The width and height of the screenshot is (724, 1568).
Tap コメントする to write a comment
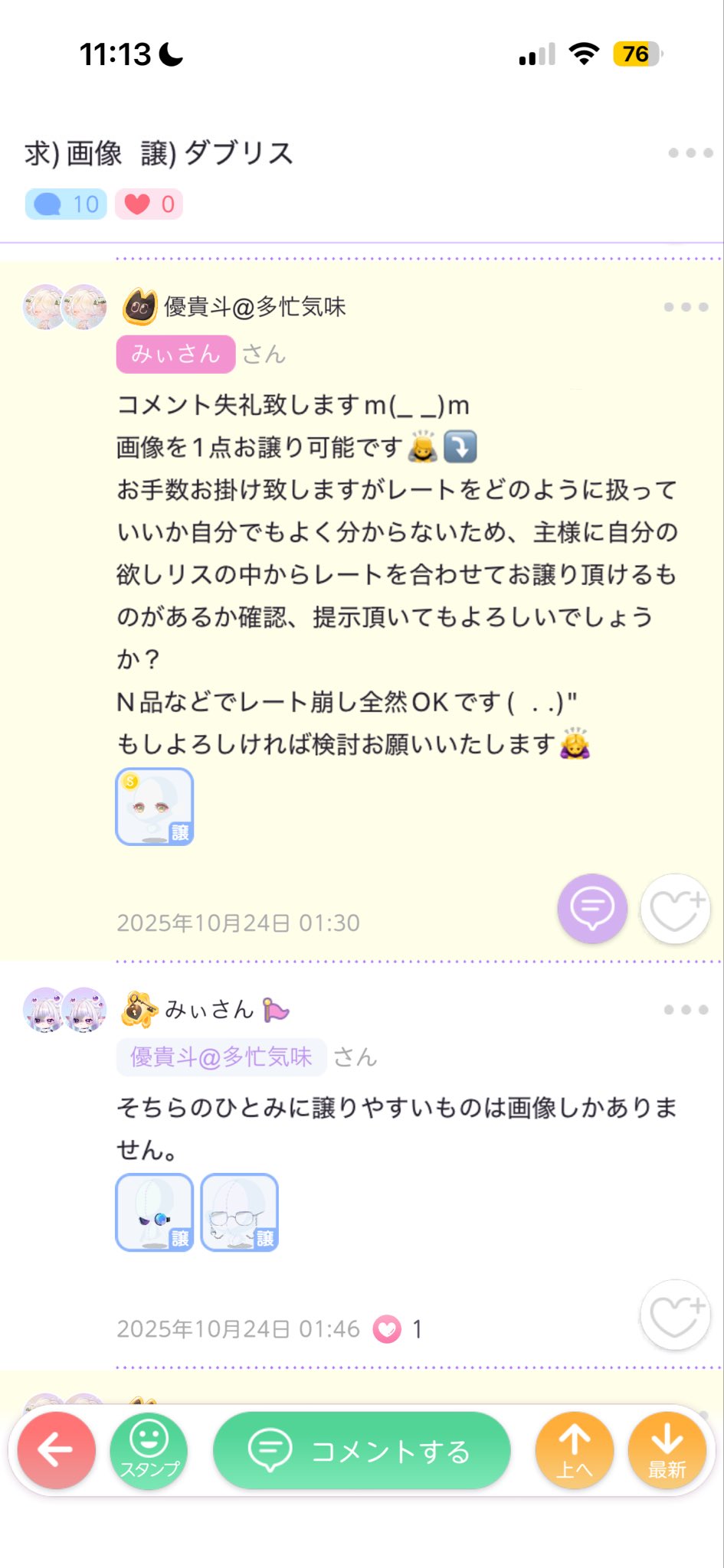point(362,1449)
